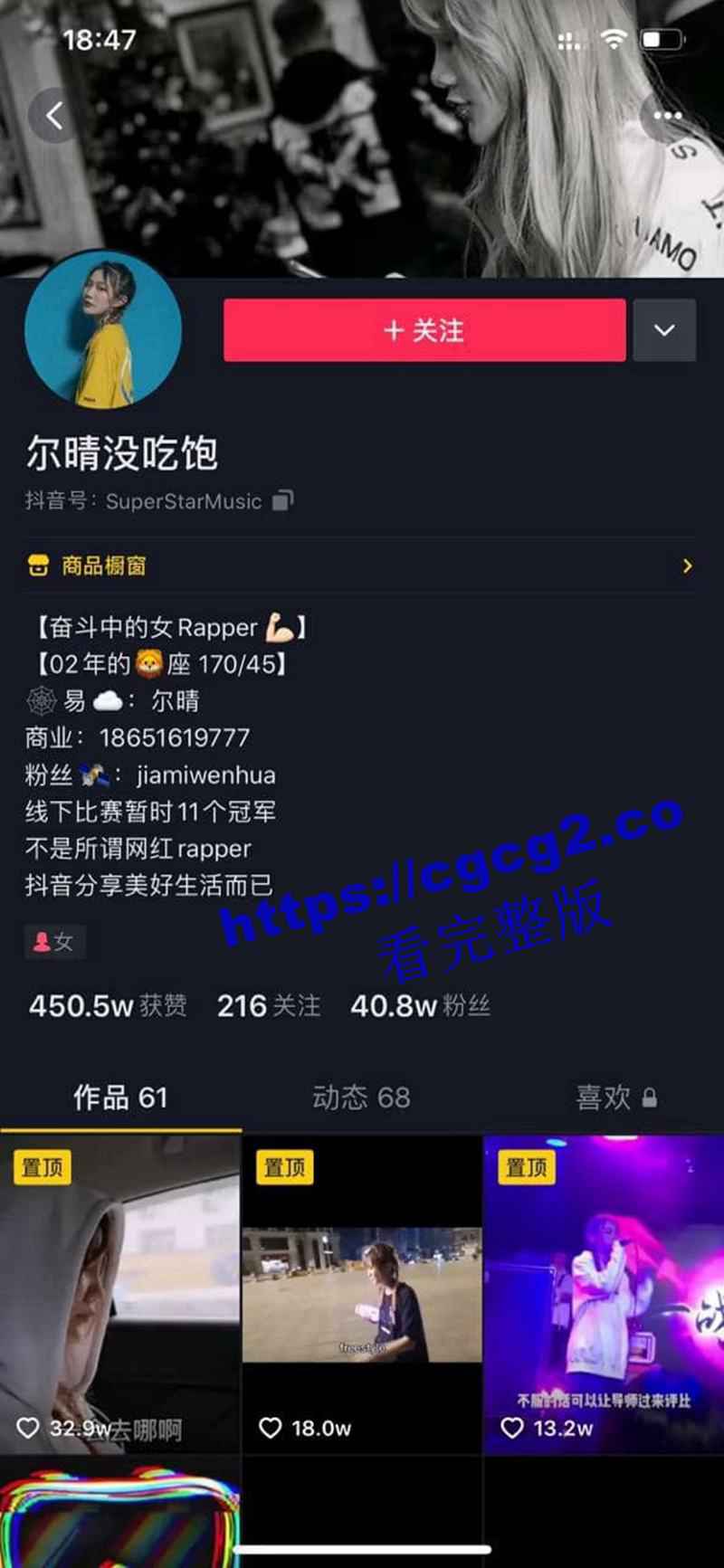Open the three-dot overflow menu

point(667,116)
